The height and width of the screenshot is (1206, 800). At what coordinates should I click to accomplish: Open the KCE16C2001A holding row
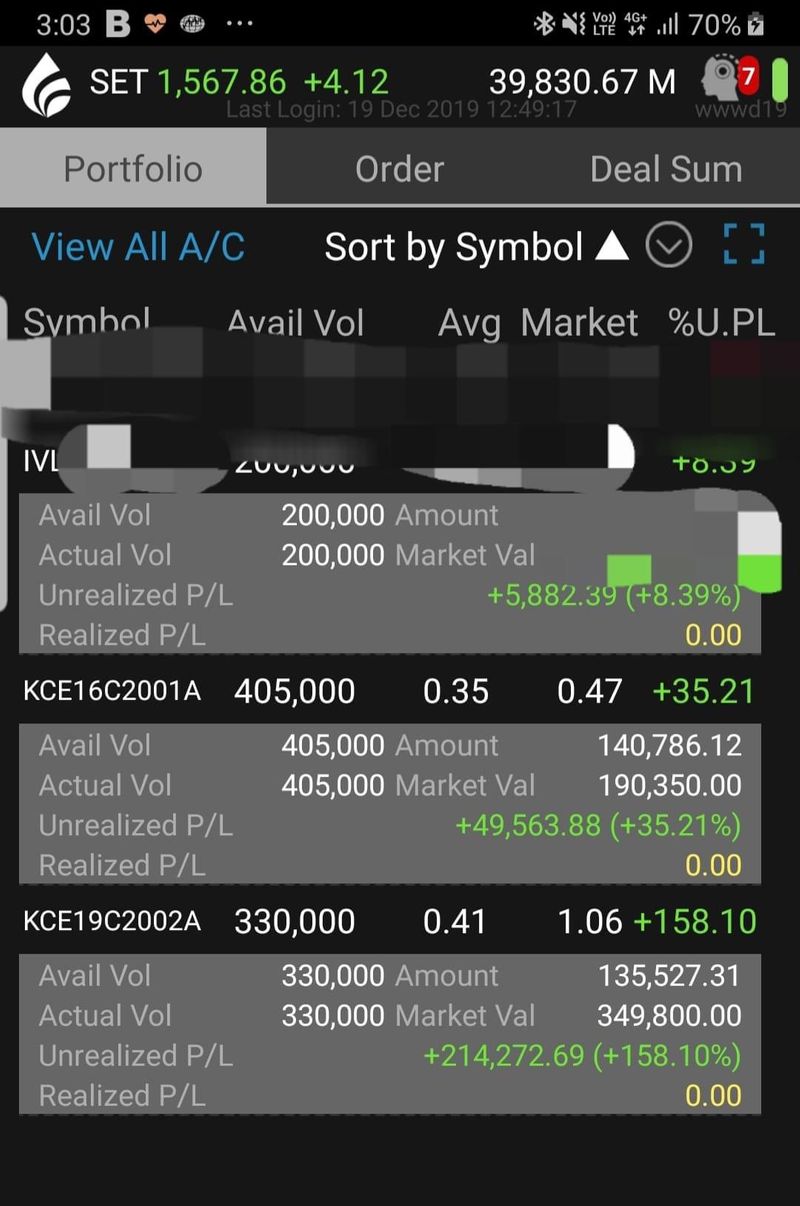coord(388,691)
